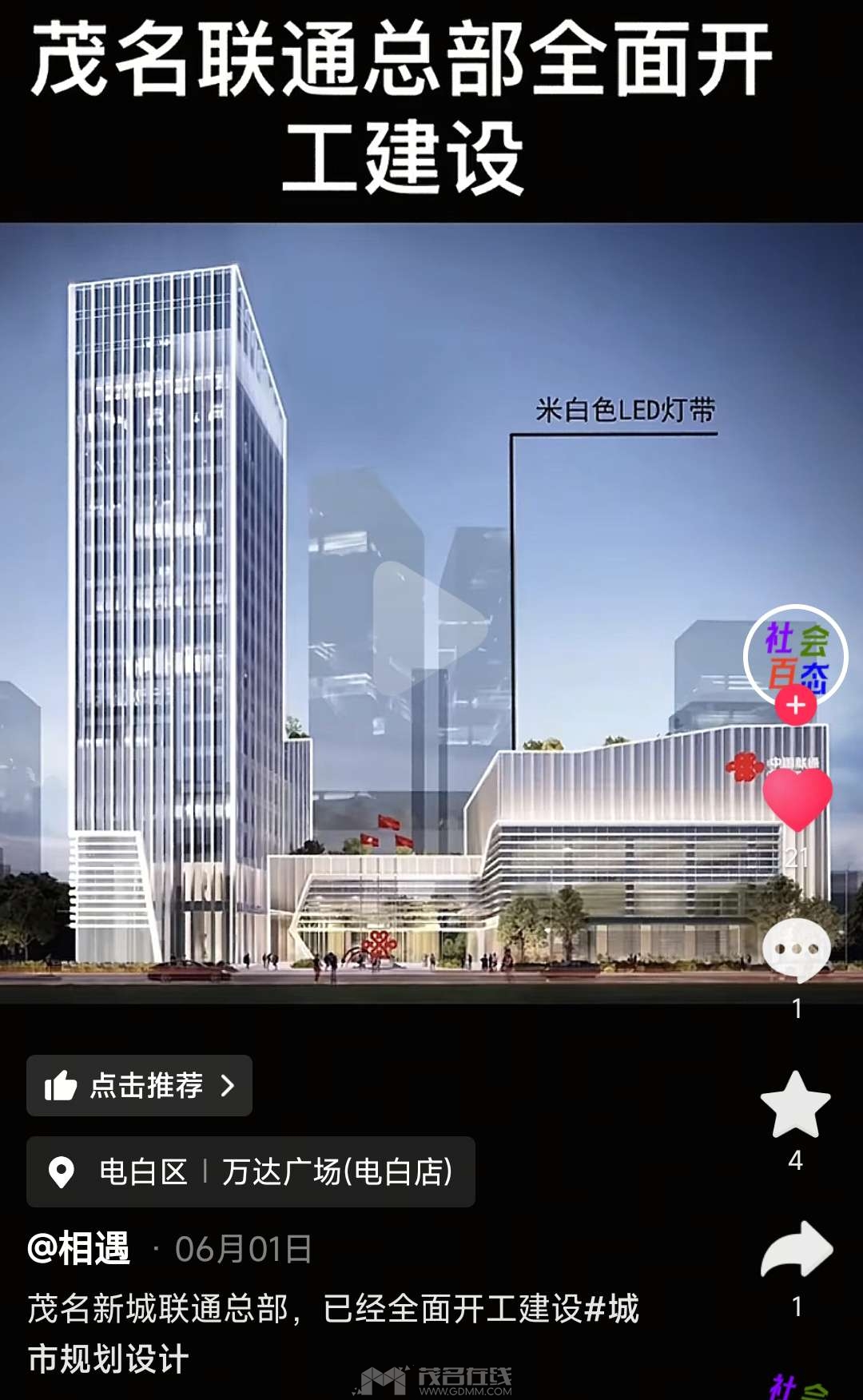The width and height of the screenshot is (863, 1400).
Task: Open location 电白区 万达广场(电白店)
Action: coord(251,1171)
